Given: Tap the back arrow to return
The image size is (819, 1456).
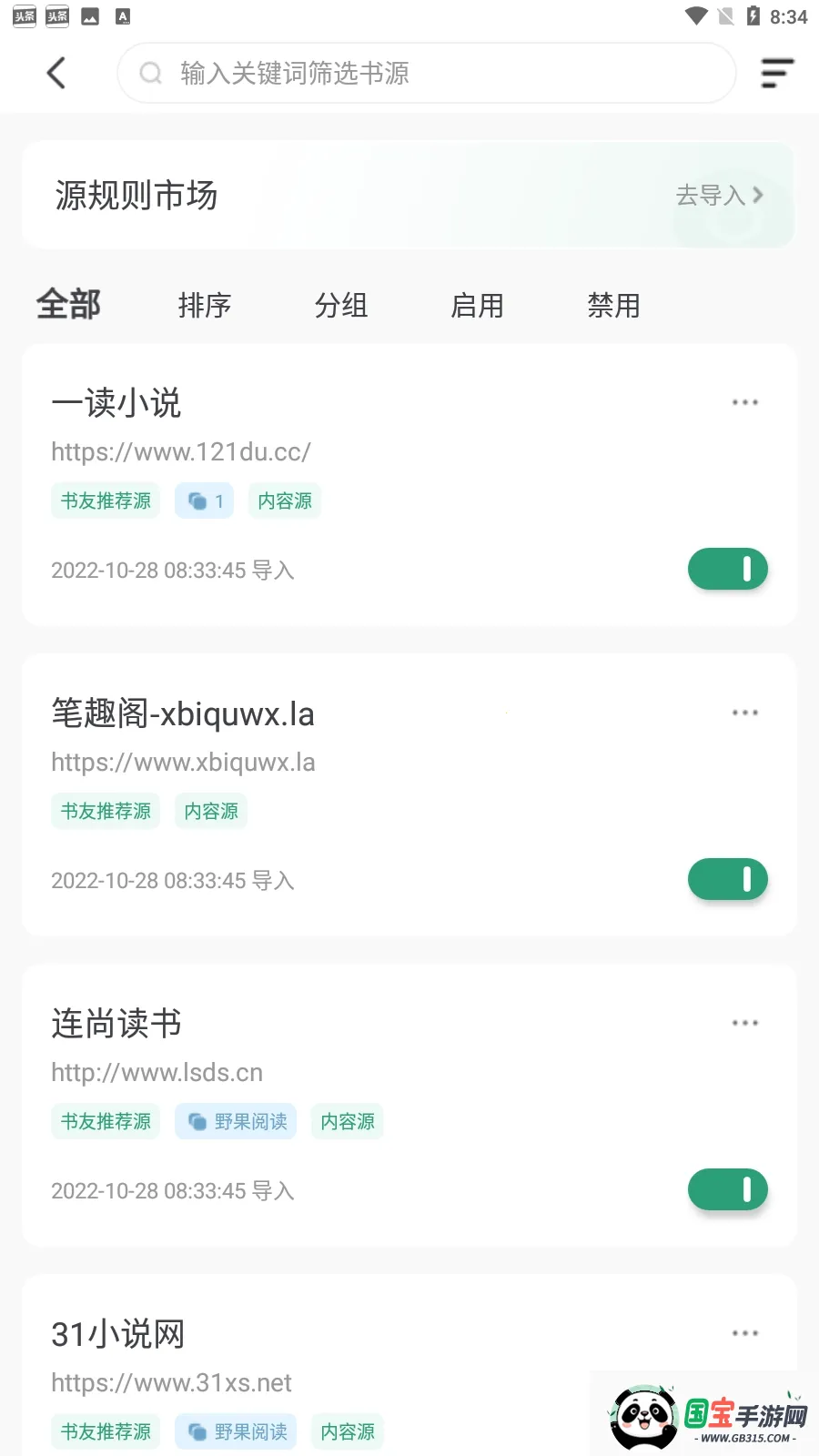Looking at the screenshot, I should click(x=56, y=73).
